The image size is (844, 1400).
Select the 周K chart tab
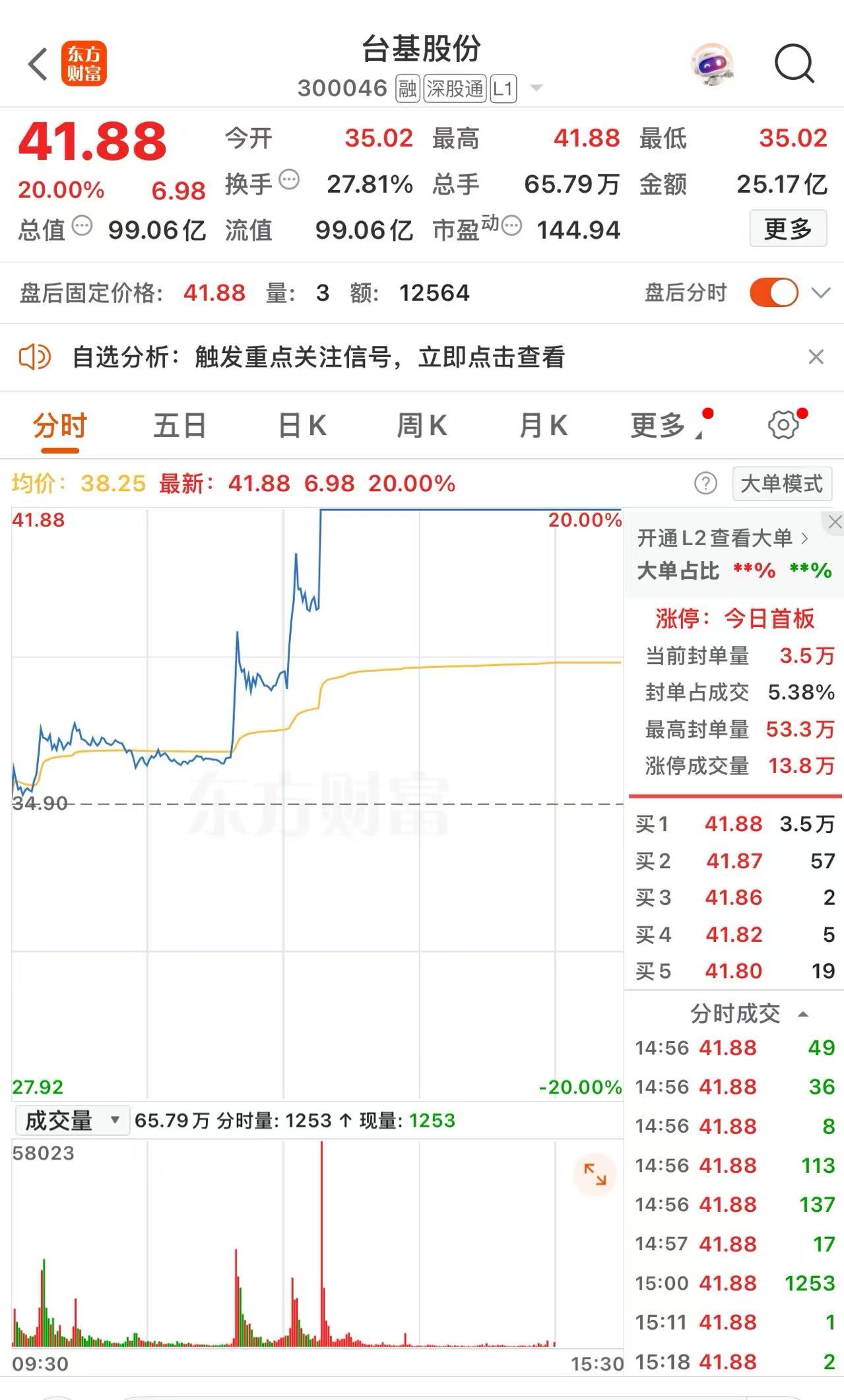point(422,426)
